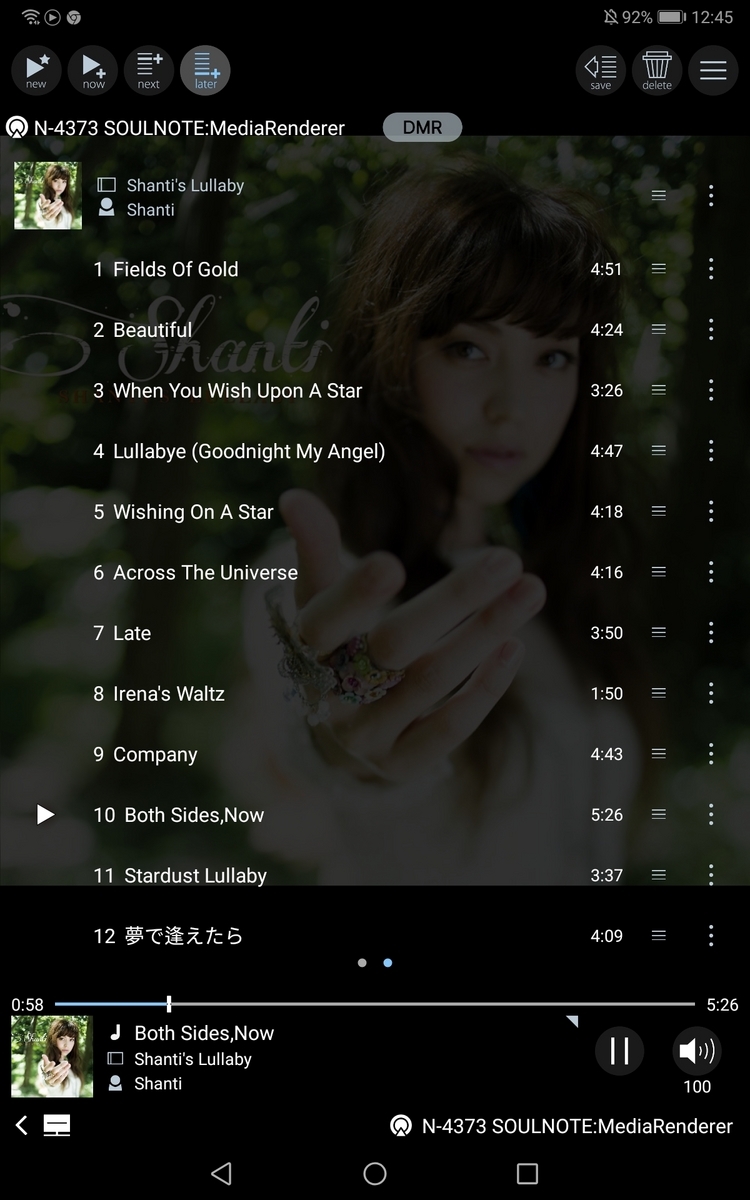Pause the current song Both Sides,Now
Viewport: 750px width, 1200px height.
(619, 1051)
